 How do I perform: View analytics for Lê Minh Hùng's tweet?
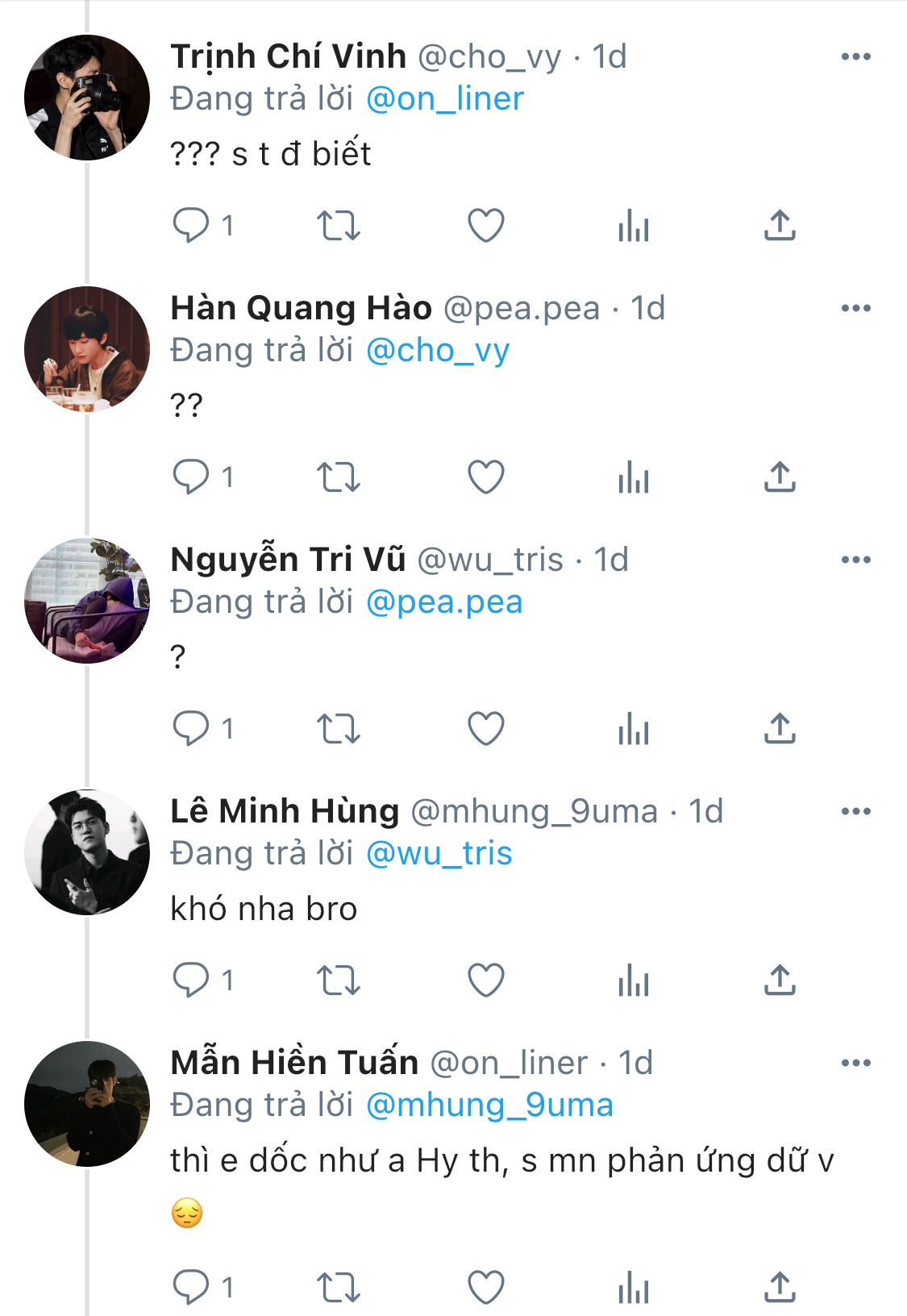(634, 981)
